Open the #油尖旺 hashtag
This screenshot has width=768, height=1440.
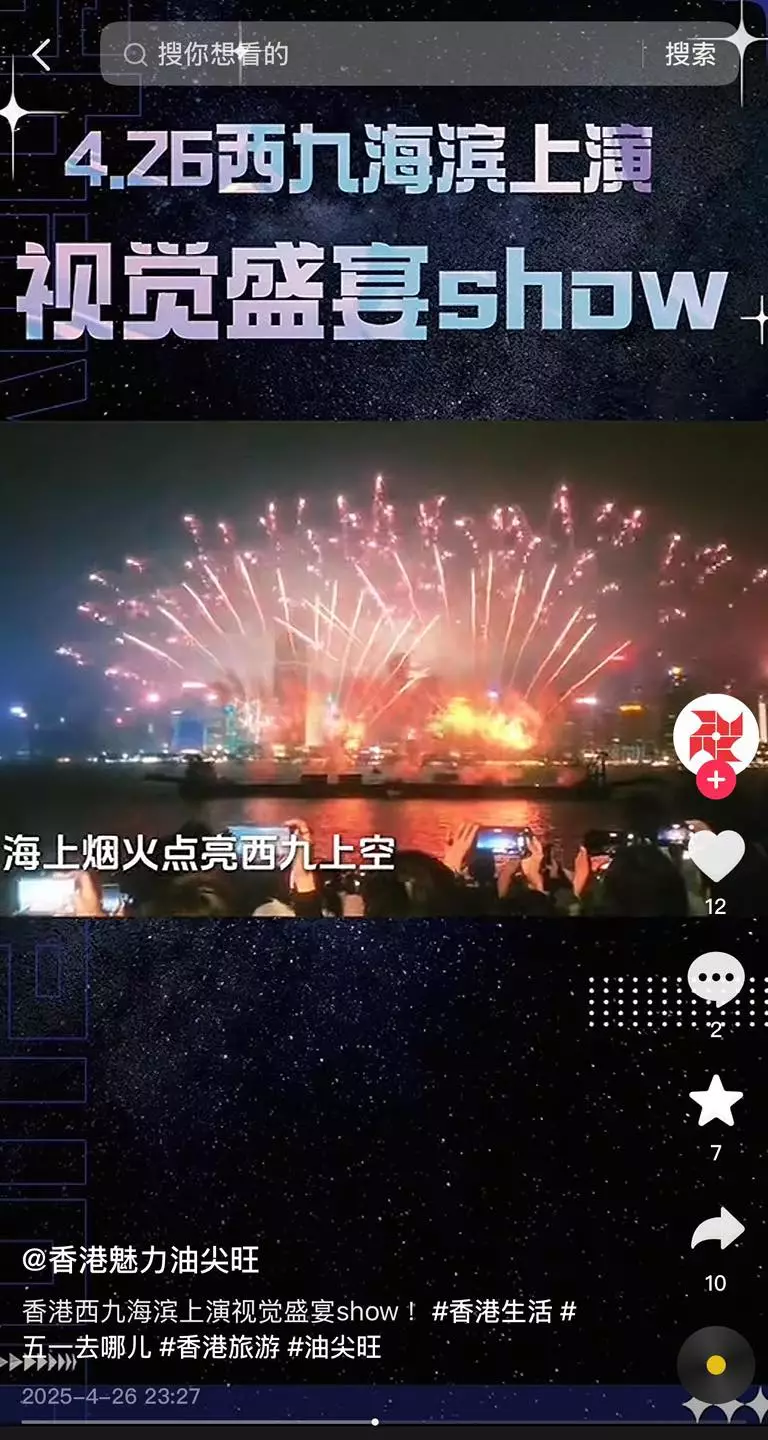pyautogui.click(x=334, y=1347)
